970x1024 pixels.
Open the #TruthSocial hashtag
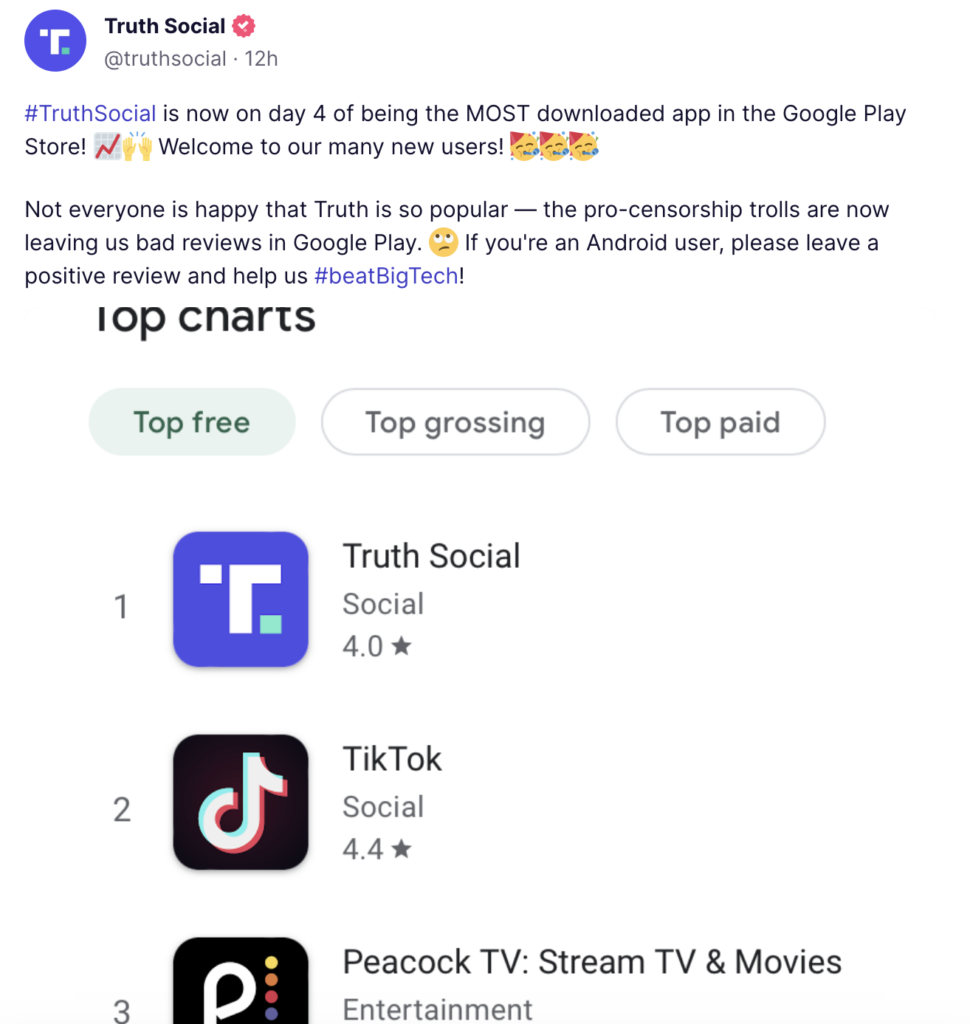pyautogui.click(x=90, y=113)
